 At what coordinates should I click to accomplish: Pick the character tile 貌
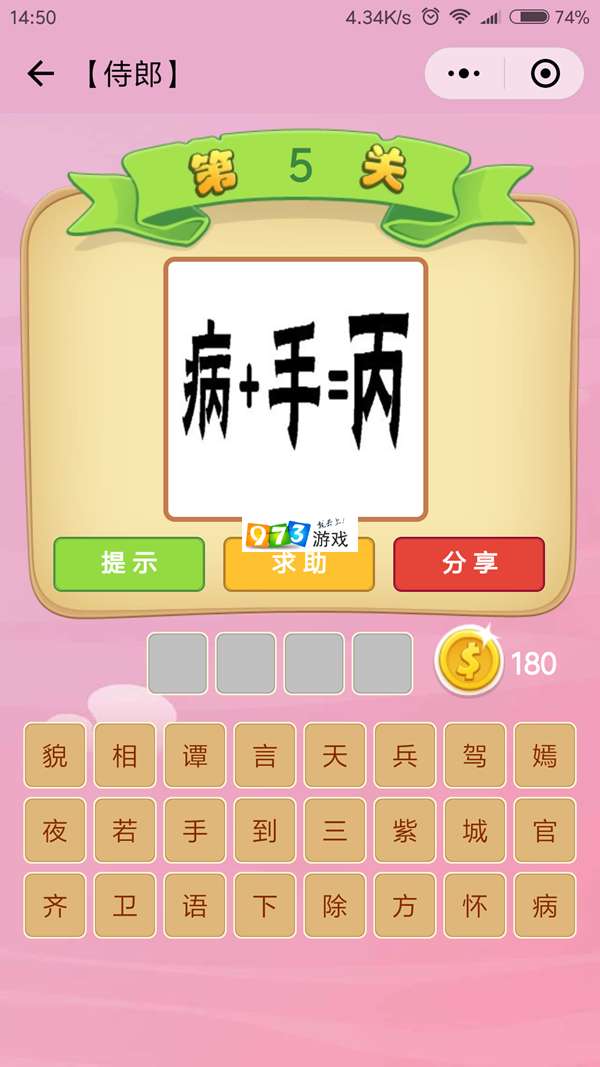coord(55,756)
